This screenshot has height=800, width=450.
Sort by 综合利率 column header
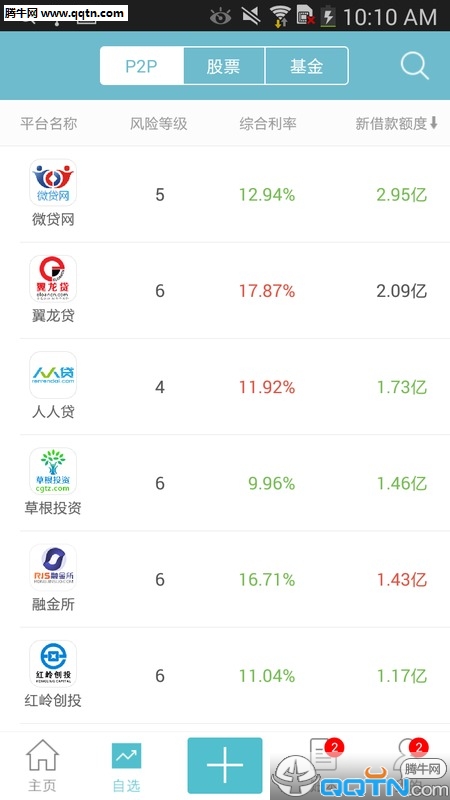click(x=268, y=123)
